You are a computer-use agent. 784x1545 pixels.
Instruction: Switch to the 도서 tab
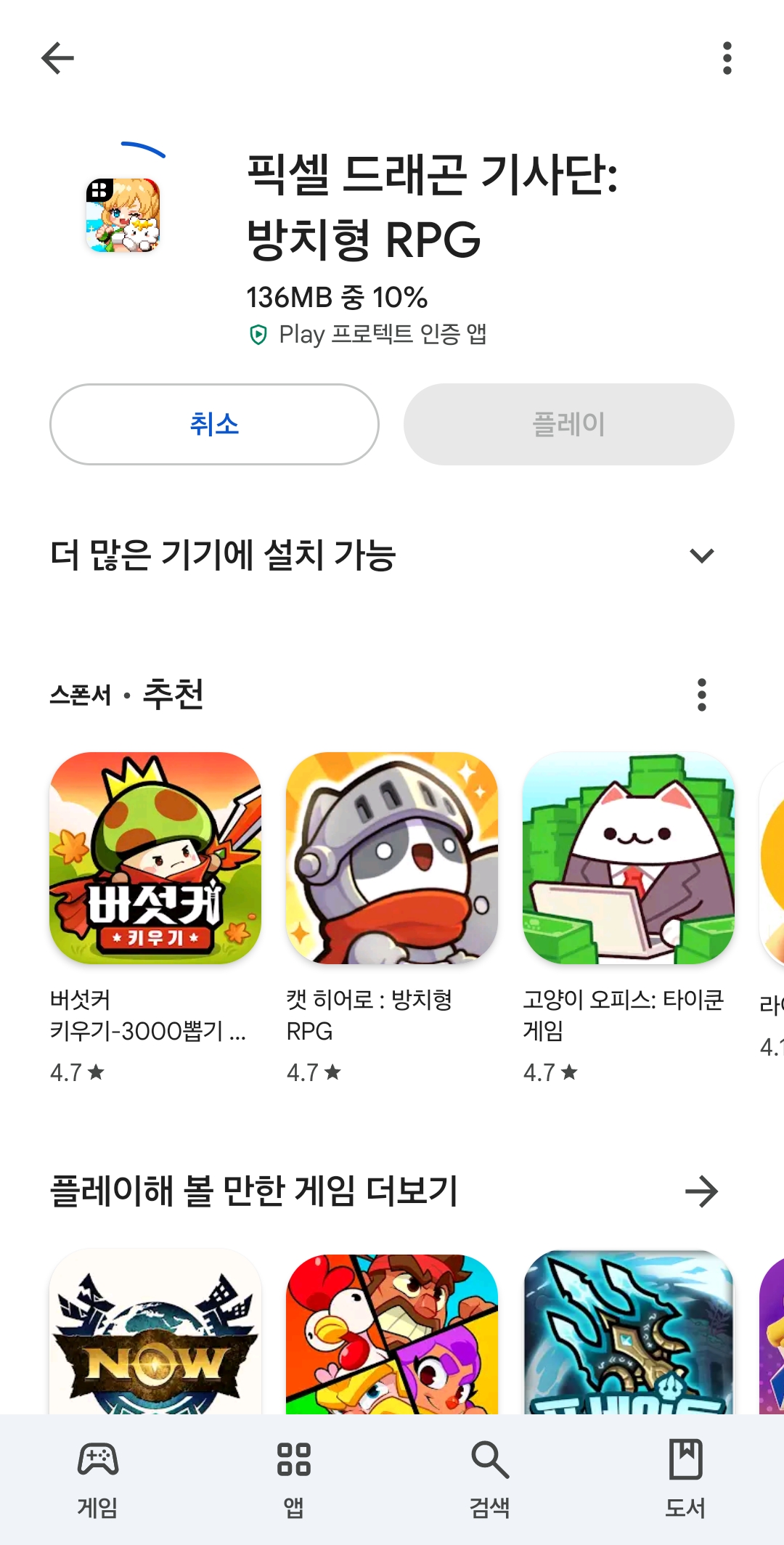tap(686, 1480)
